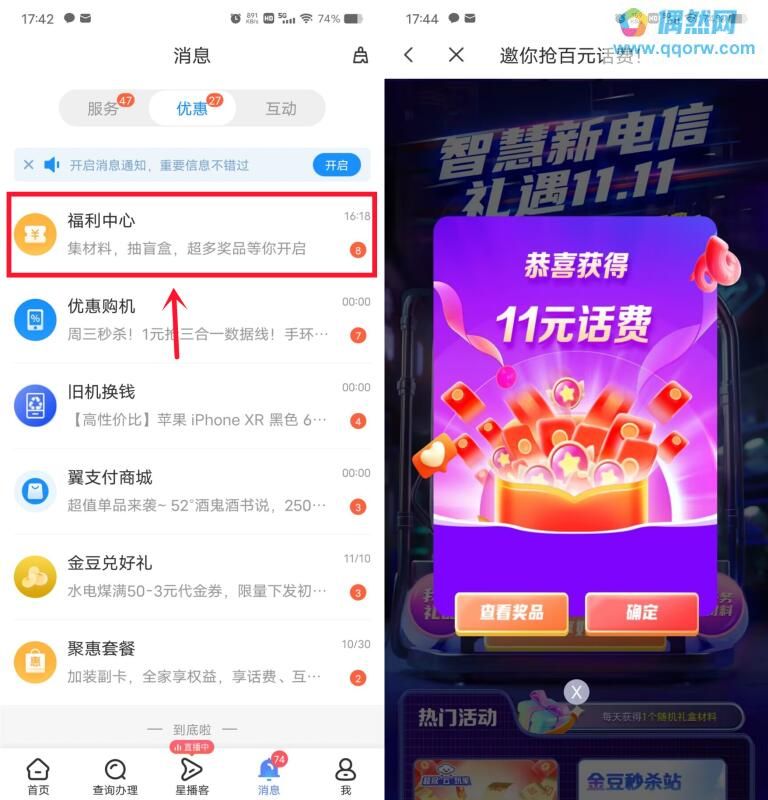
Task: Go to the 首页 tab
Action: (38, 775)
